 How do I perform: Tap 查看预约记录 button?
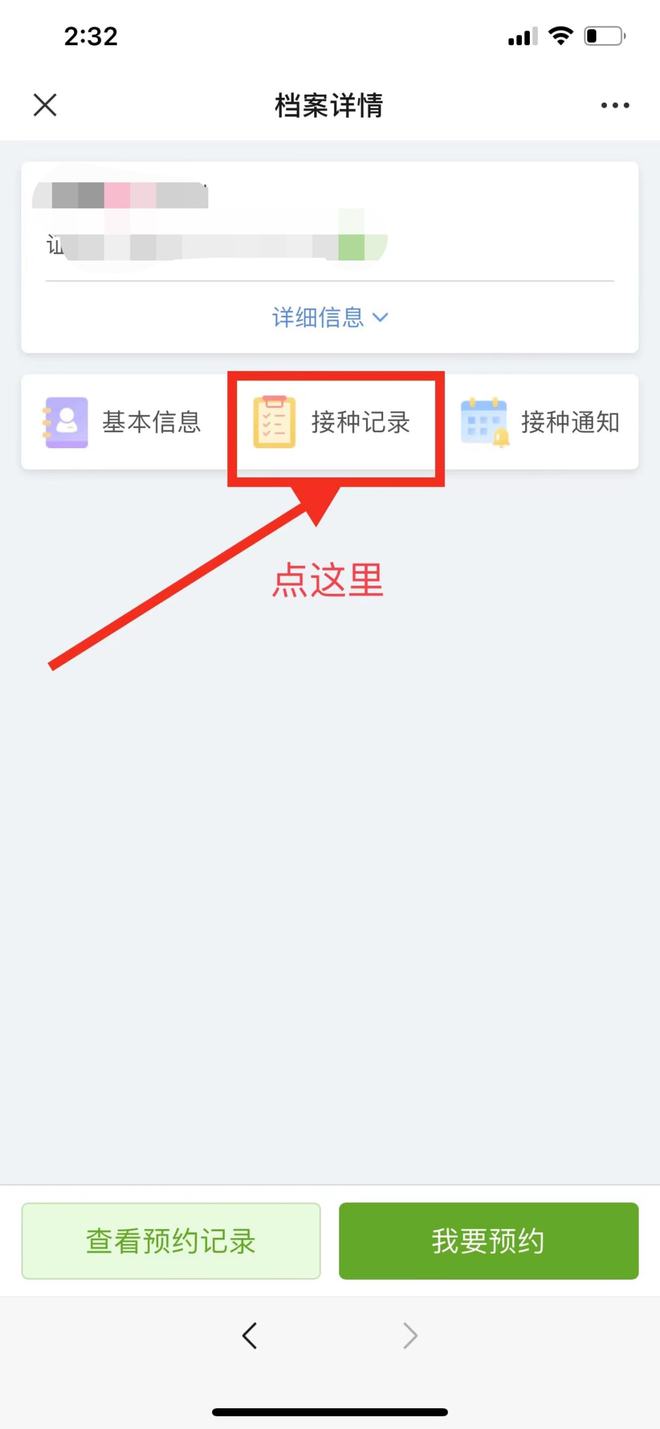coord(171,1241)
